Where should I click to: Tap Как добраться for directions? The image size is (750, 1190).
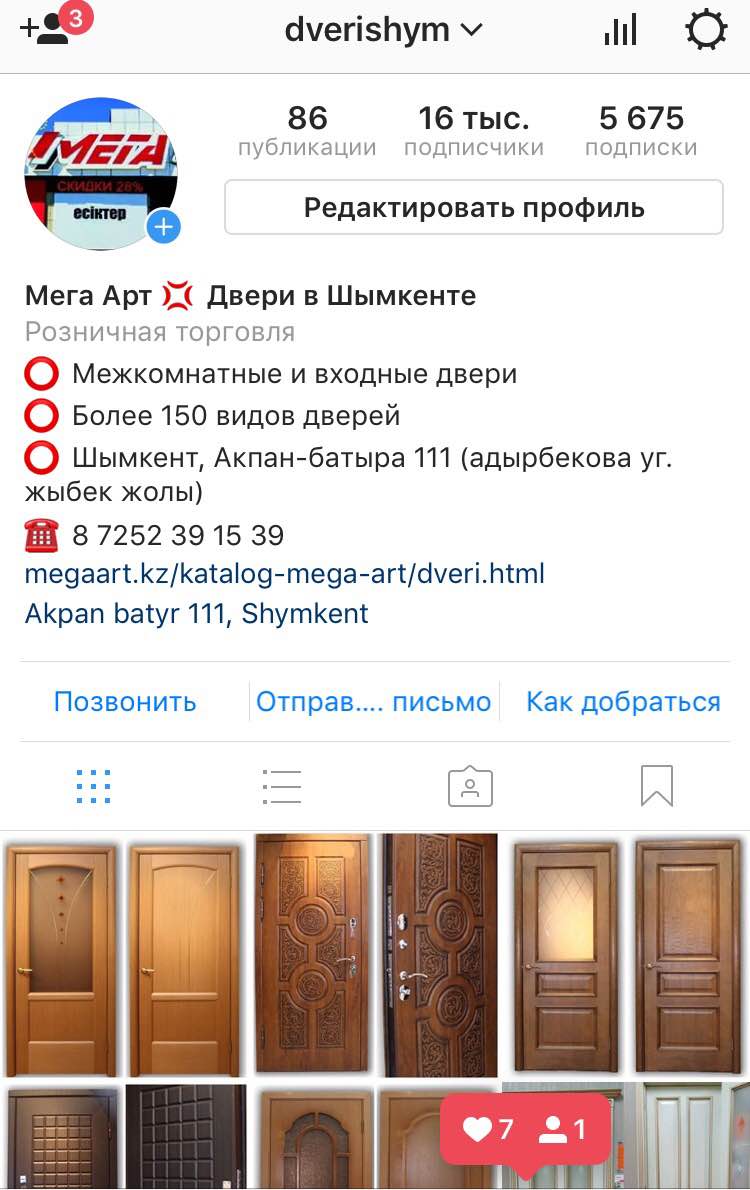[623, 702]
